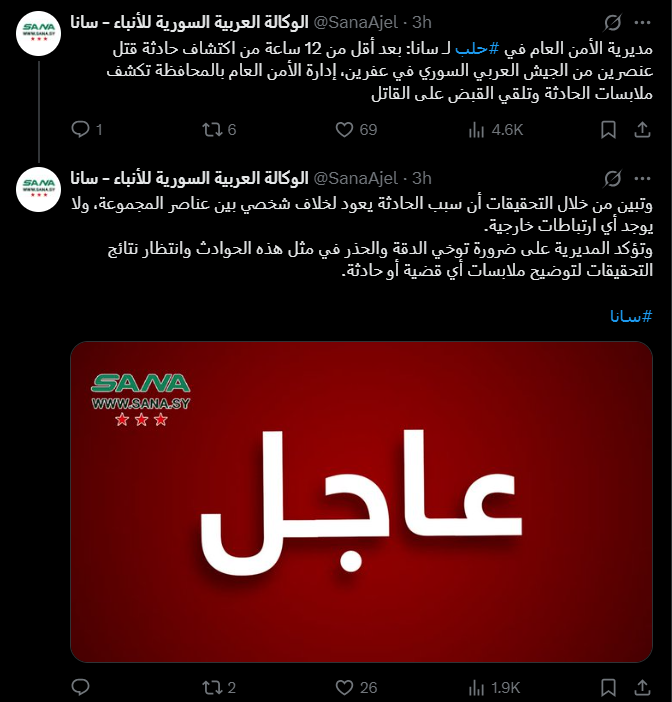The width and height of the screenshot is (672, 702).
Task: Open overflow menu of the first tweet
Action: tap(642, 21)
